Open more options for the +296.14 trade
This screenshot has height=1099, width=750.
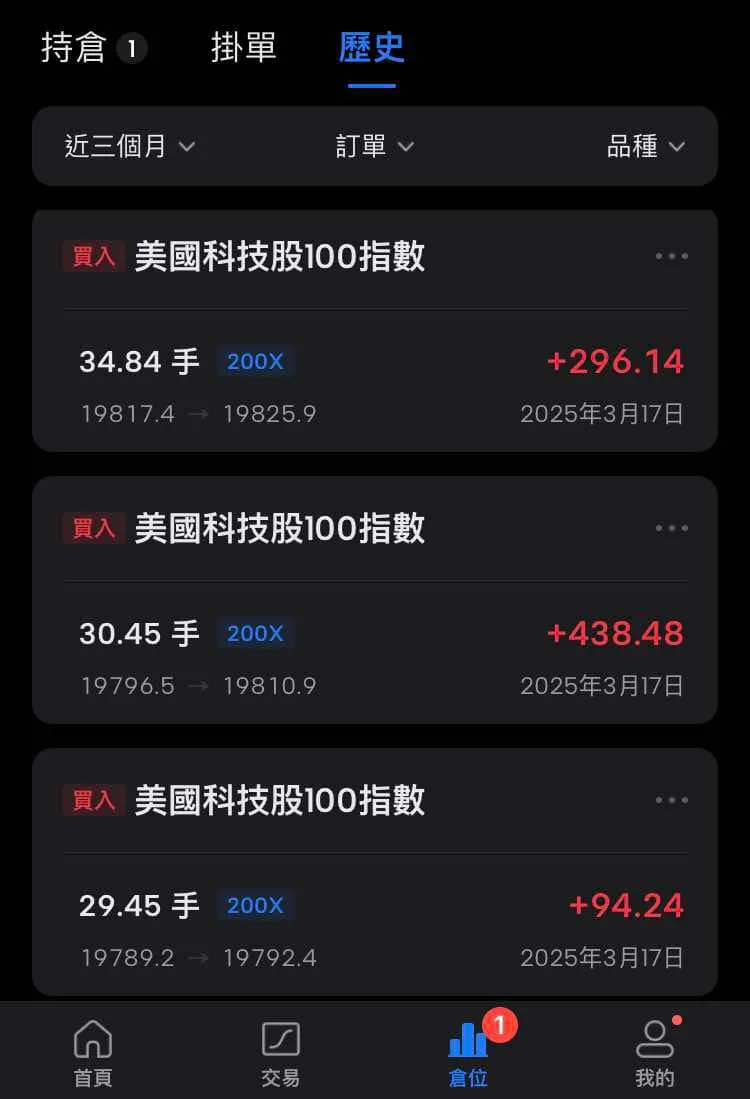click(671, 256)
